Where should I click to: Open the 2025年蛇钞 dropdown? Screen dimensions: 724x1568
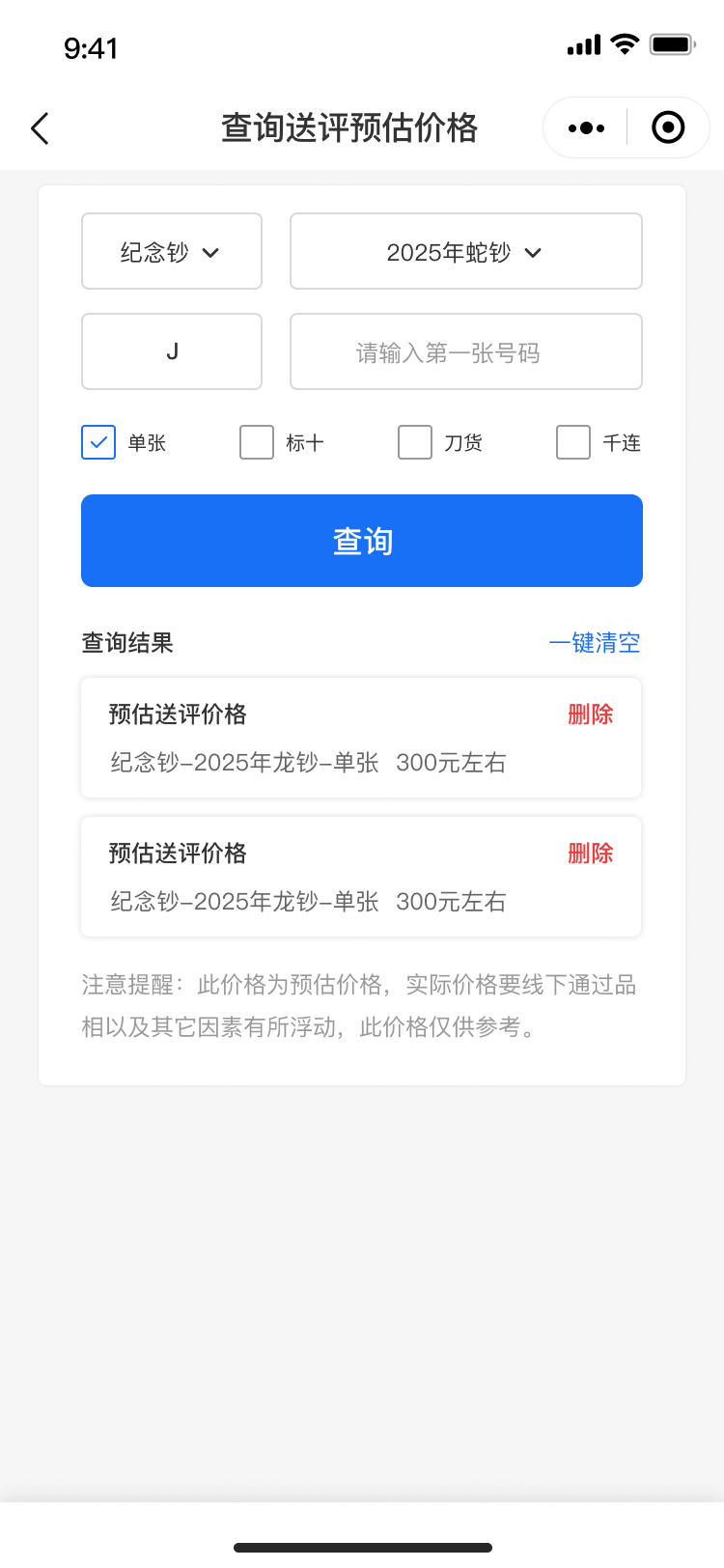[465, 252]
